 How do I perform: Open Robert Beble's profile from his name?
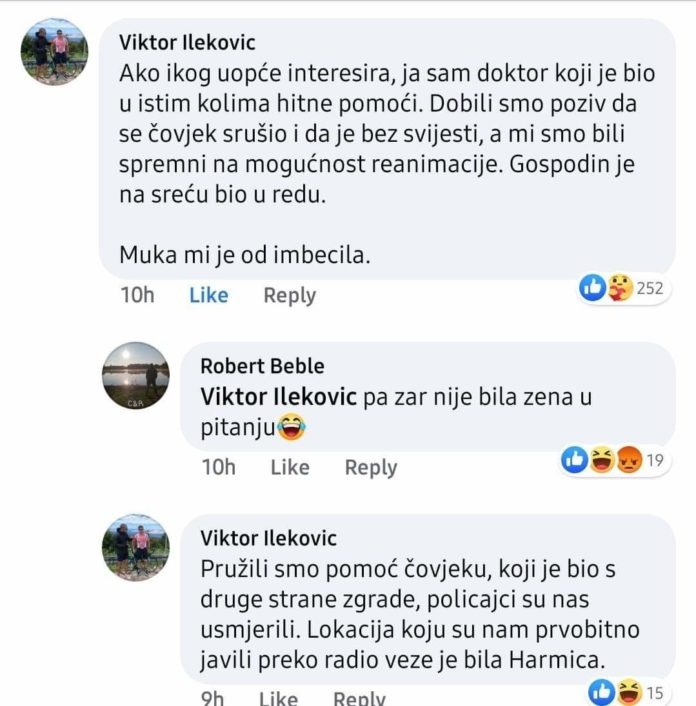(x=262, y=366)
